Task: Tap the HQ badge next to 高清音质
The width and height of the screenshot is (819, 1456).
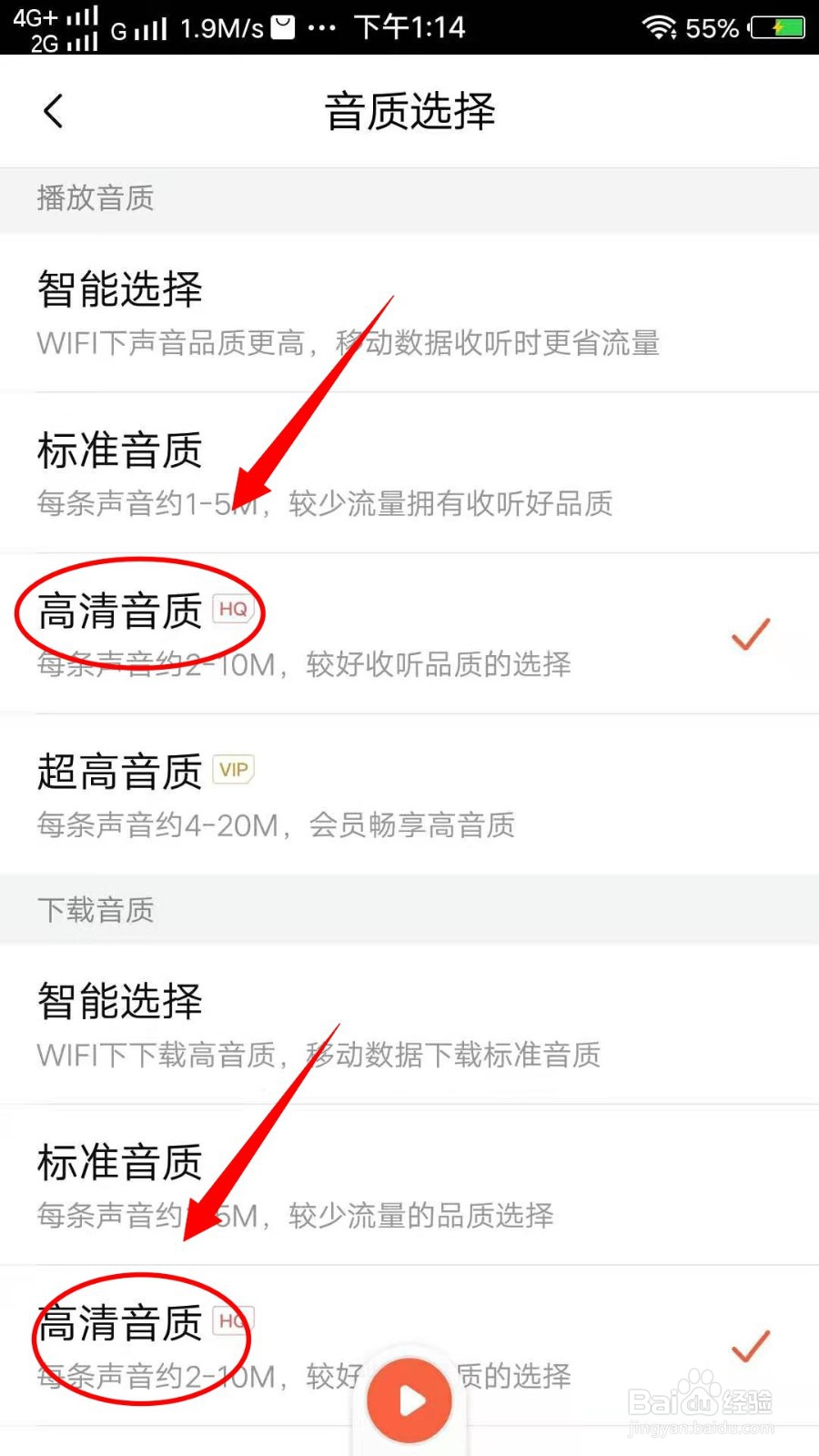Action: [233, 610]
